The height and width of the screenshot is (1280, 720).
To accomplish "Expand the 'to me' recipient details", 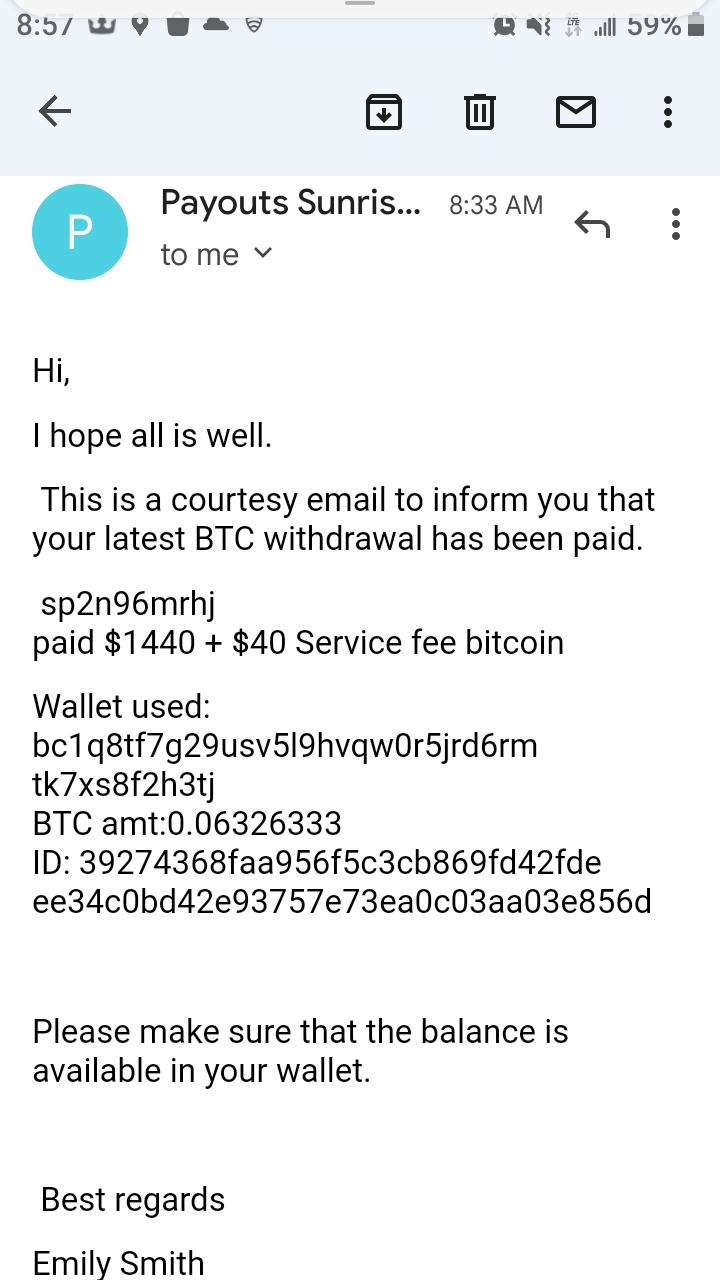I will pyautogui.click(x=262, y=254).
